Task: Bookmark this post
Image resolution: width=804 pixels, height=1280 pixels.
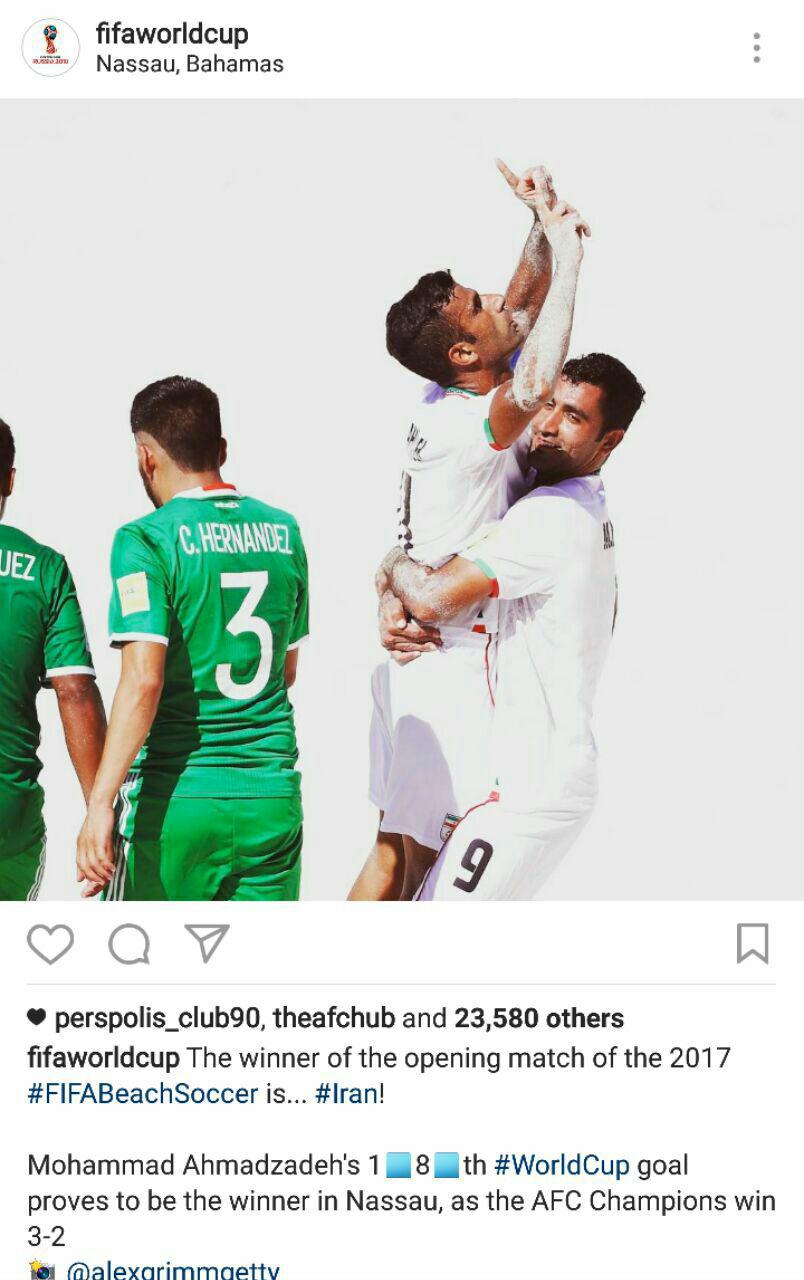Action: coord(752,943)
